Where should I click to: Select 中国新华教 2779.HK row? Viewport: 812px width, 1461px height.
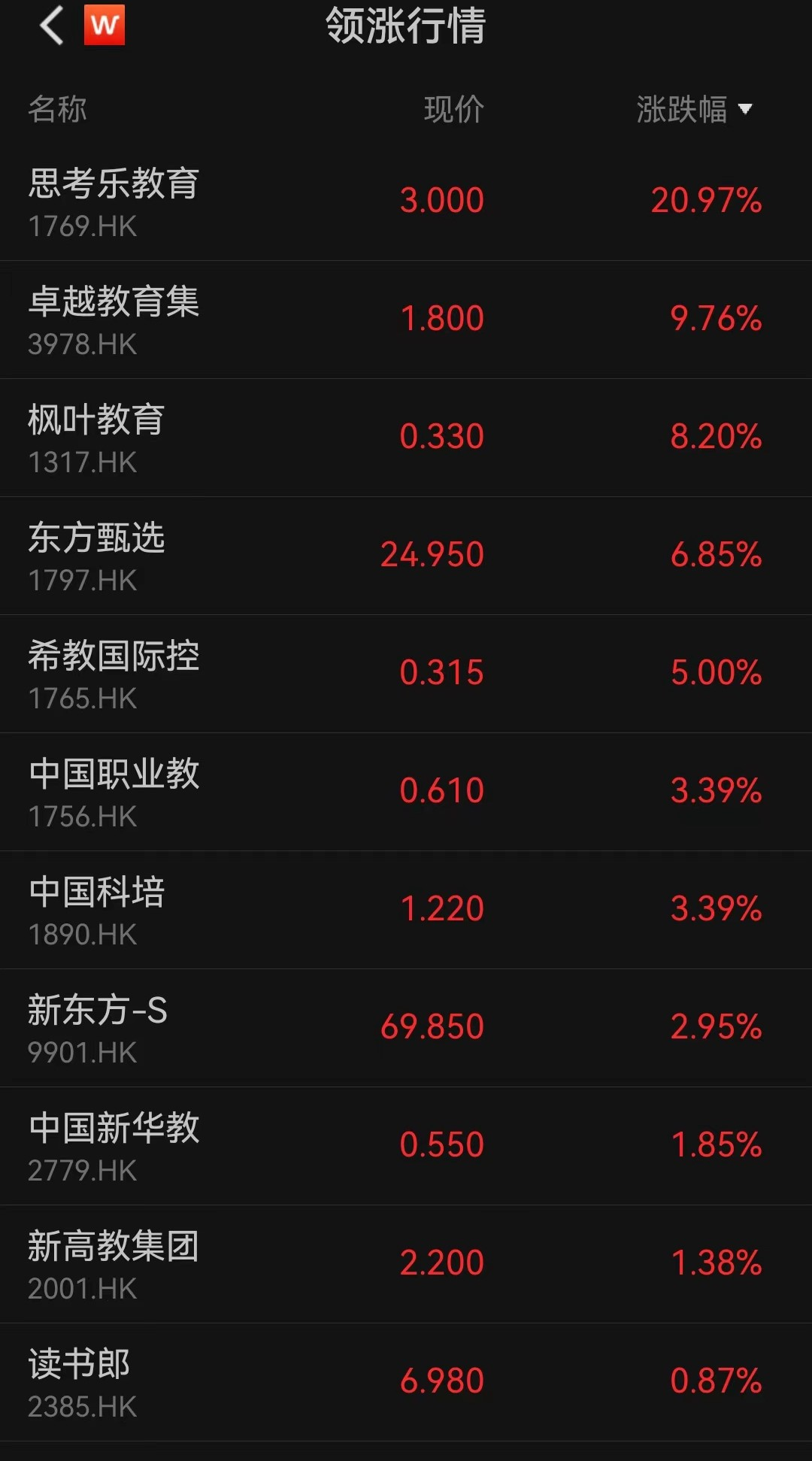click(406, 1146)
